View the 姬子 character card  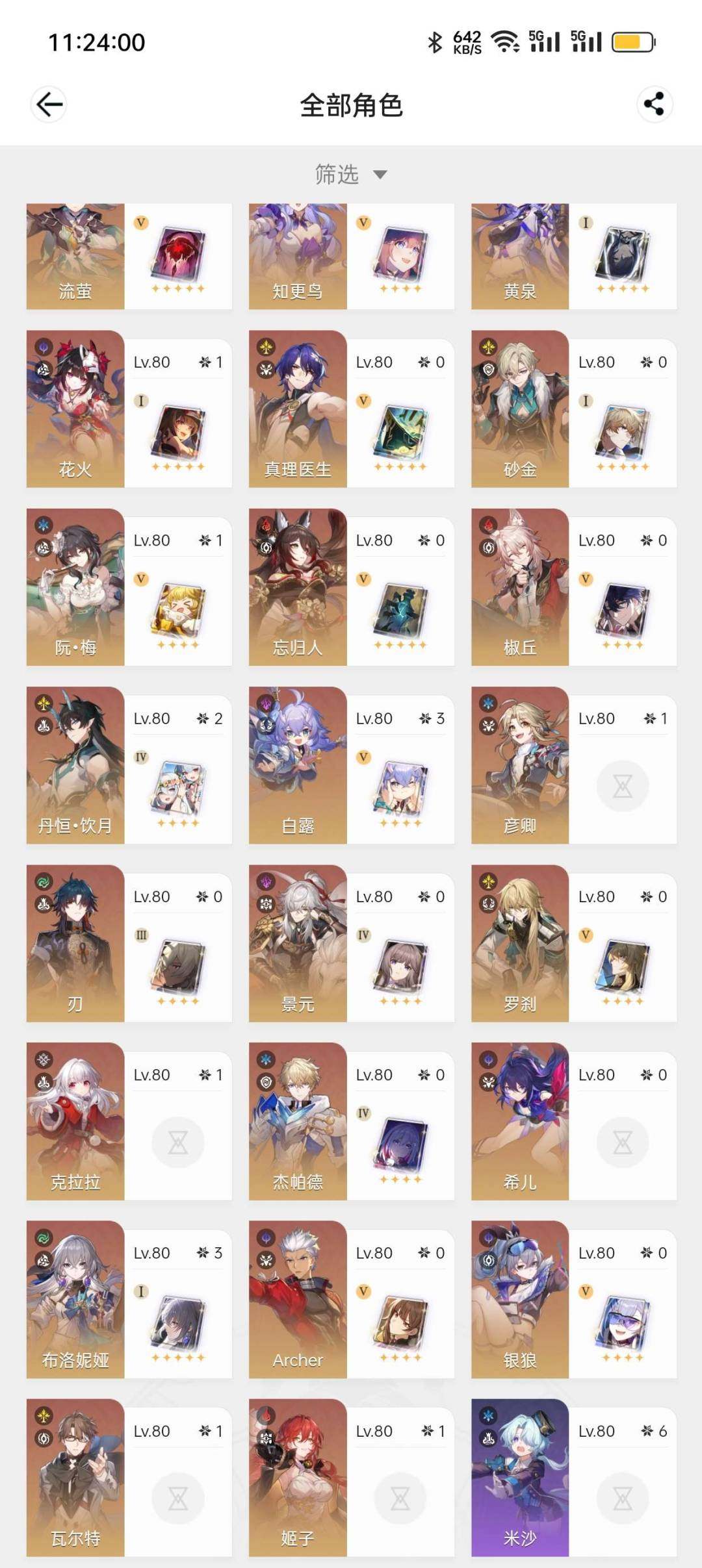(x=351, y=1477)
